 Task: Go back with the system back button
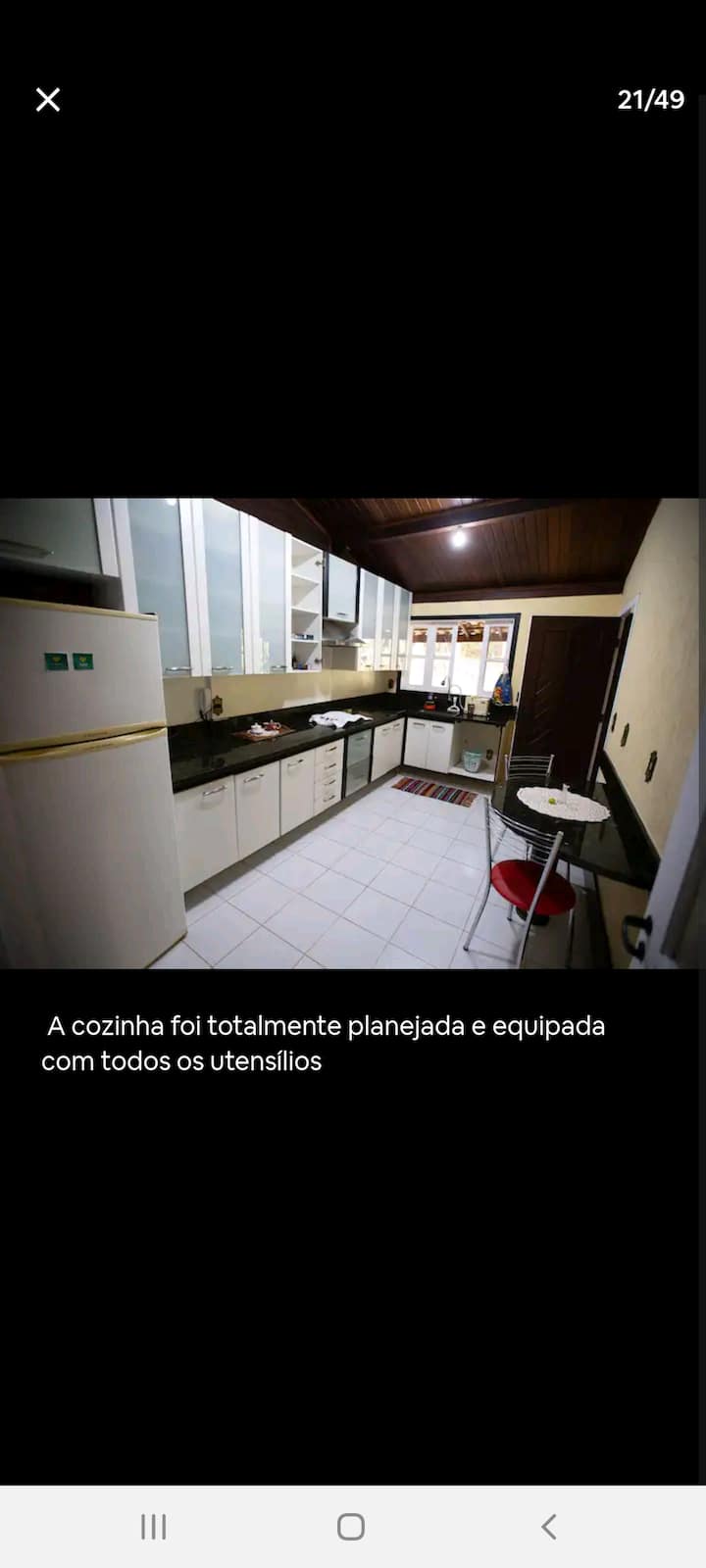tap(549, 1526)
